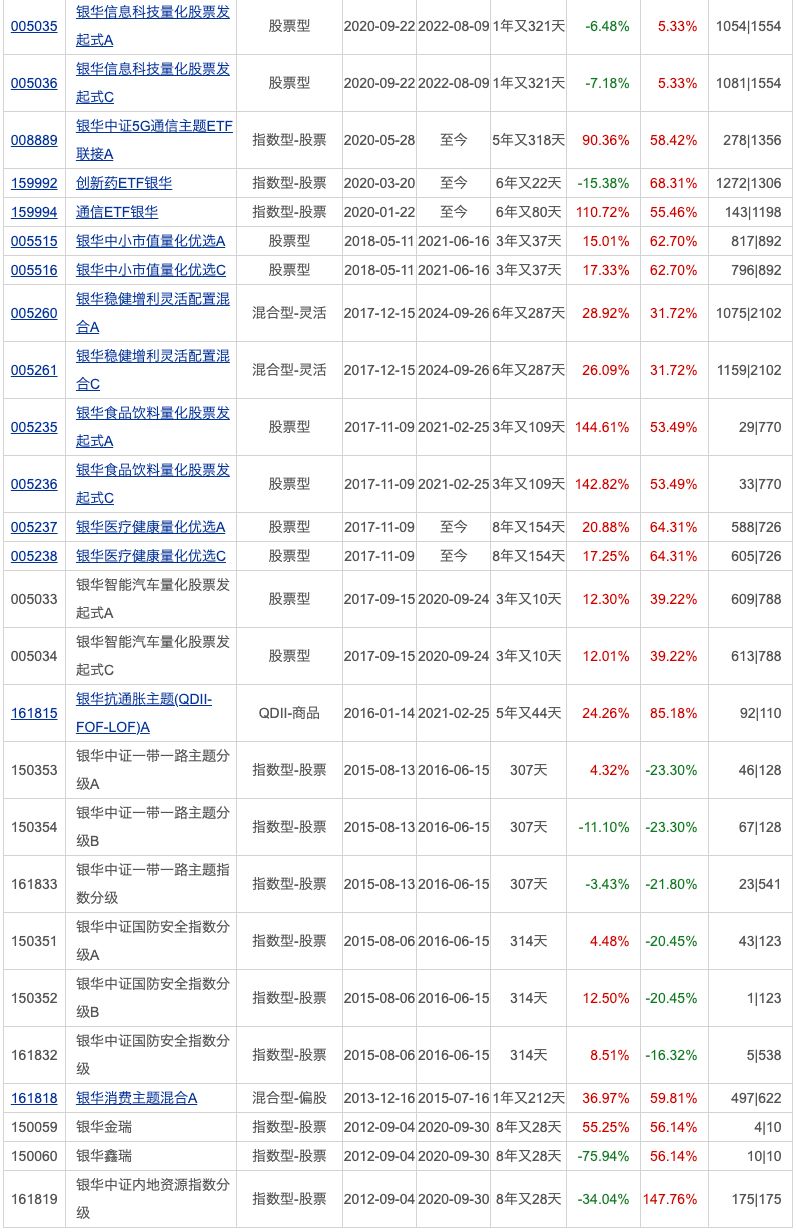Open fund code link 005236

[x=31, y=483]
